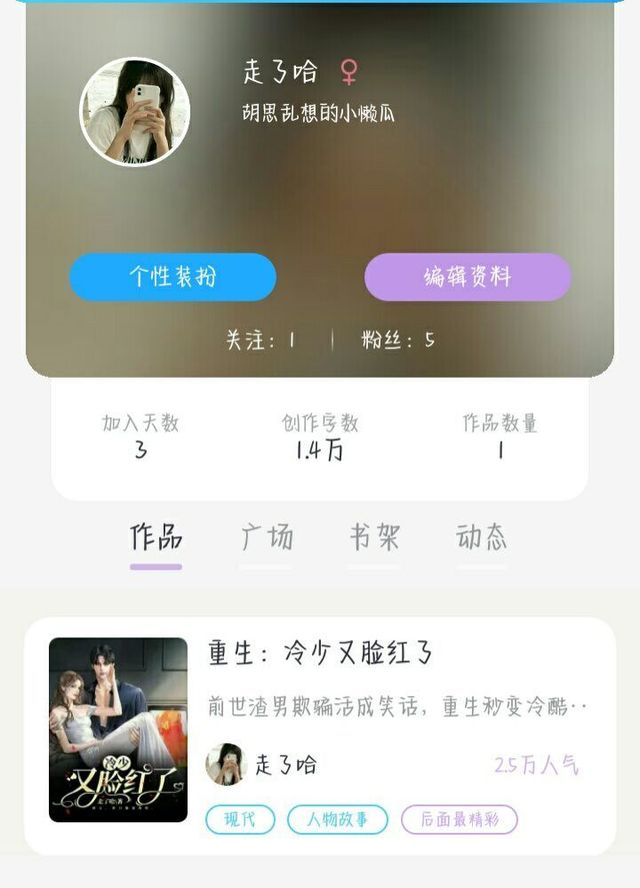Switch to the 广场 tab
The height and width of the screenshot is (888, 640).
266,537
